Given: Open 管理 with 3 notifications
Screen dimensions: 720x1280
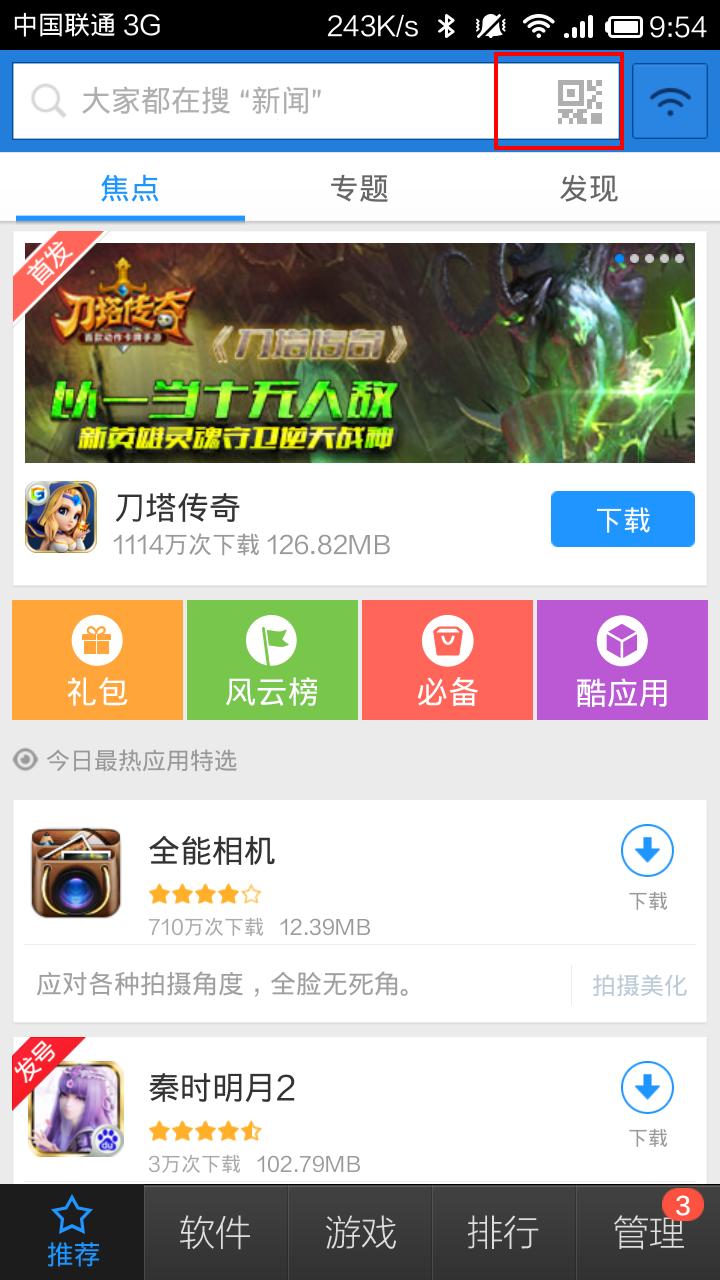Looking at the screenshot, I should click(x=648, y=1233).
